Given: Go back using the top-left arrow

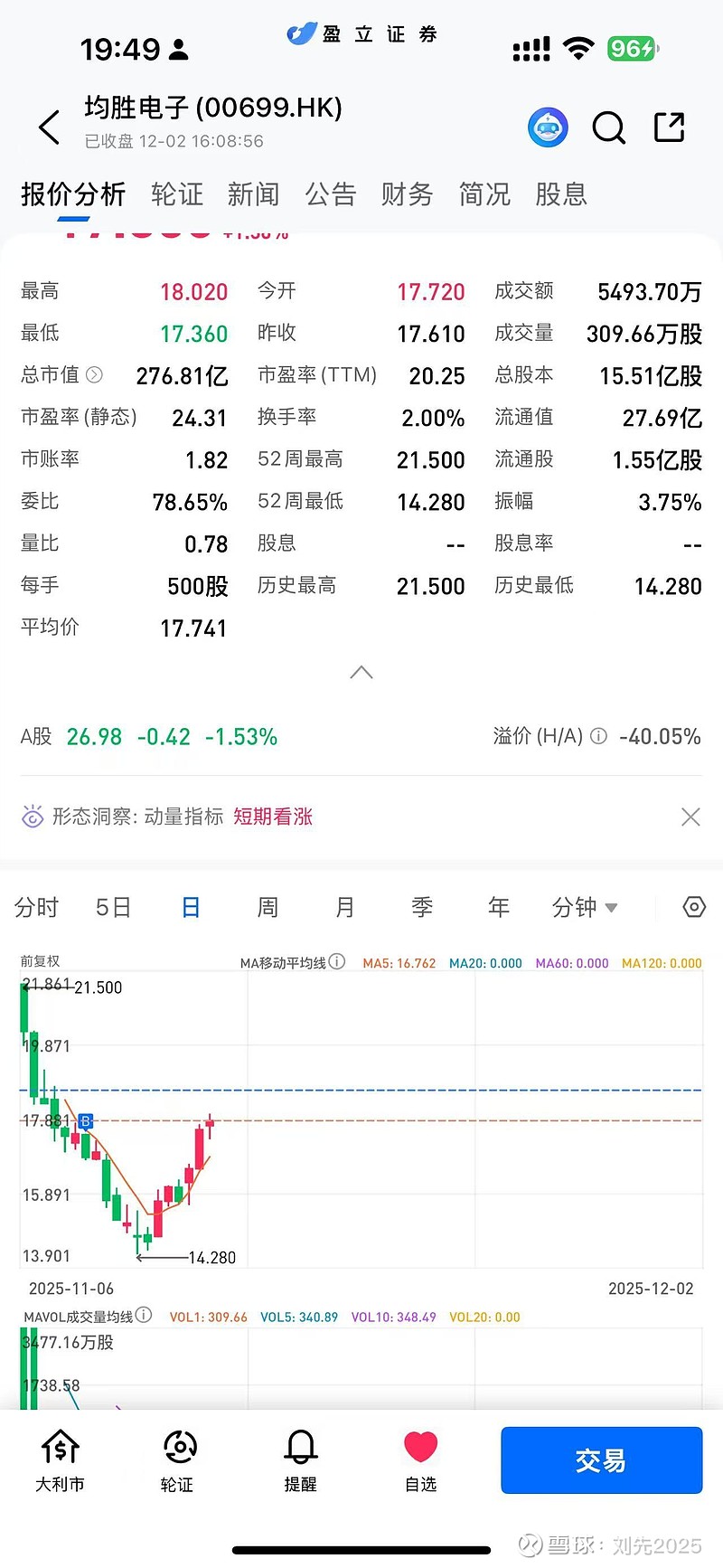Looking at the screenshot, I should [50, 128].
